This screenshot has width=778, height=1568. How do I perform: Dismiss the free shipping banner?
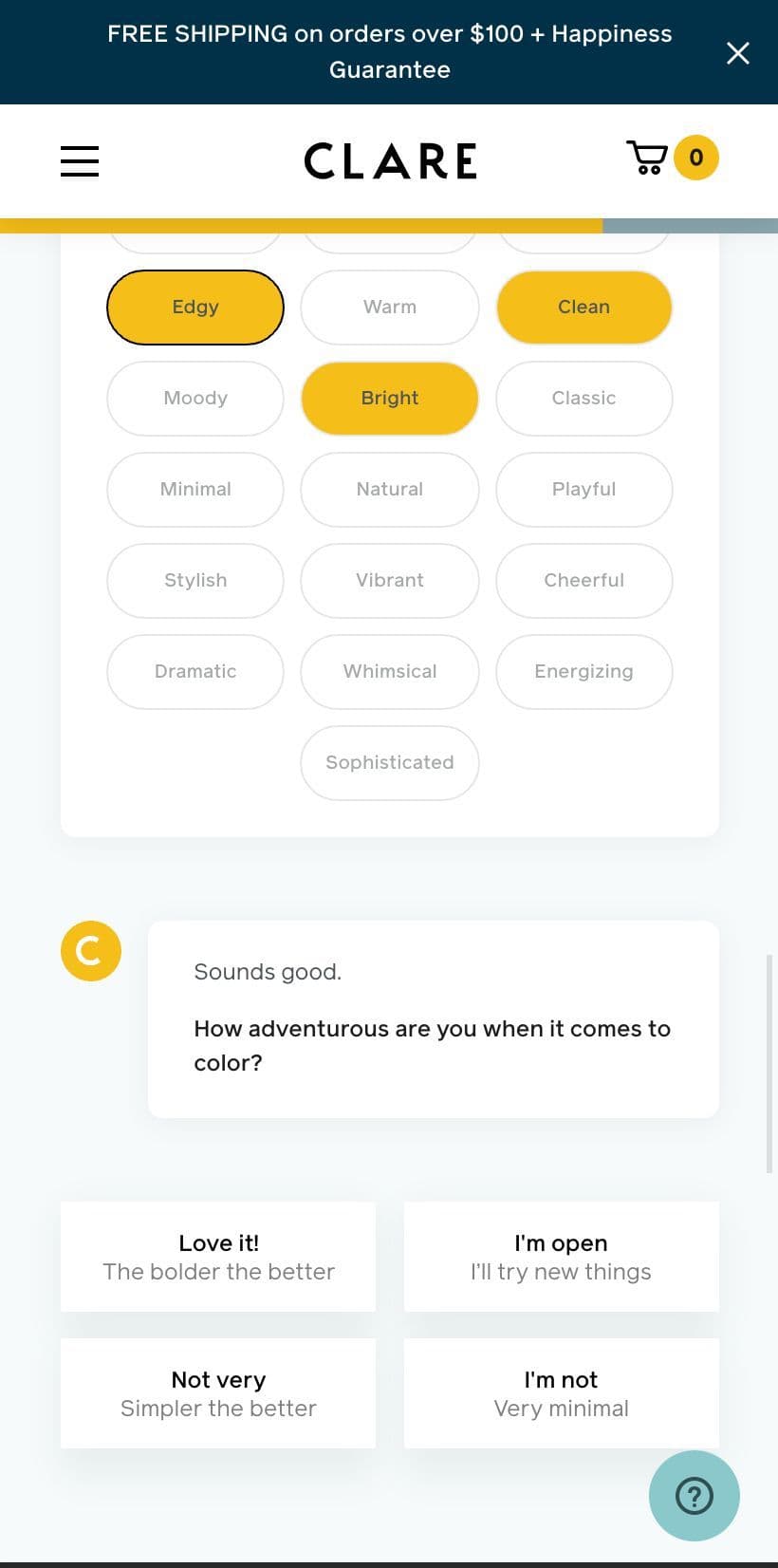[737, 53]
